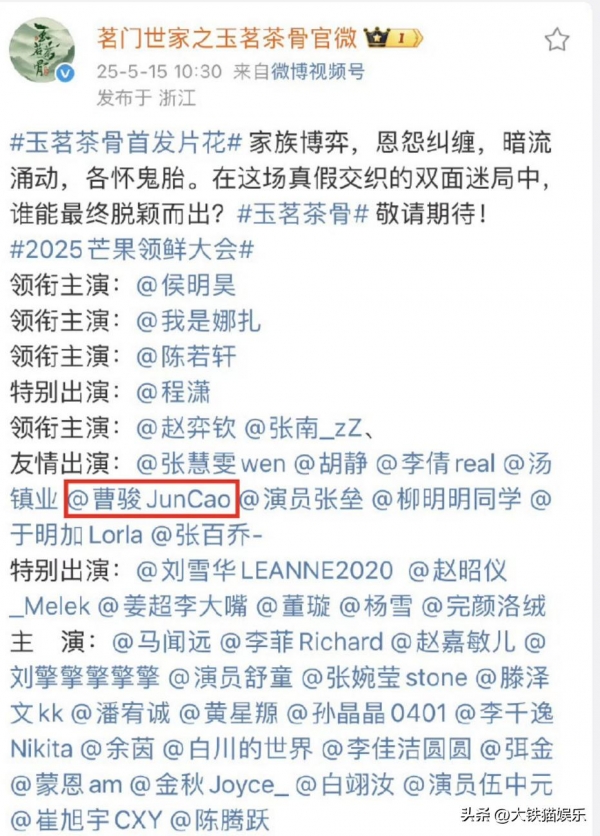The image size is (600, 836).
Task: Visit @演员张垒's profile
Action: (x=290, y=499)
